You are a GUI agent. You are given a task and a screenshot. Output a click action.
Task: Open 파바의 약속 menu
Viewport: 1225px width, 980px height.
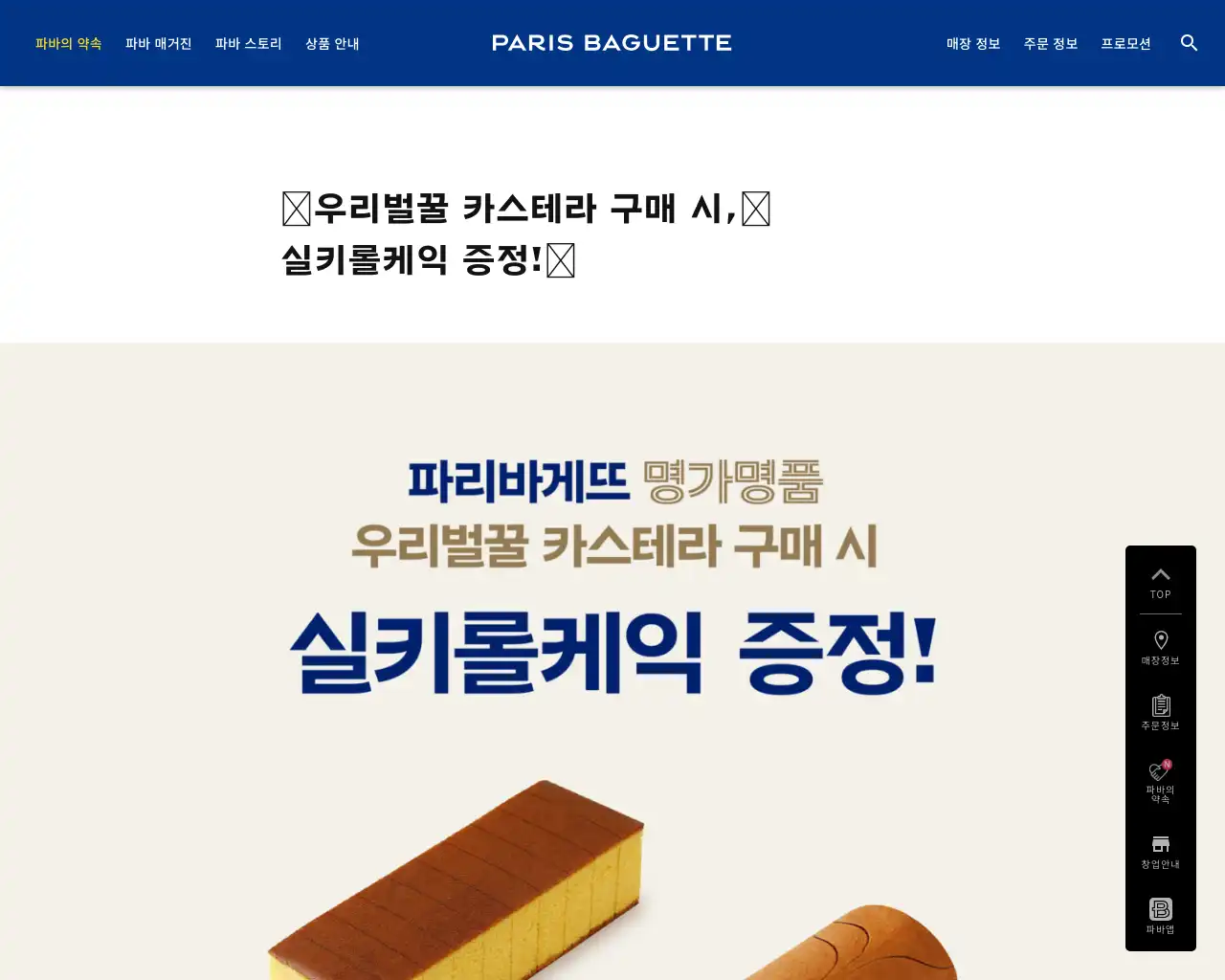[68, 44]
